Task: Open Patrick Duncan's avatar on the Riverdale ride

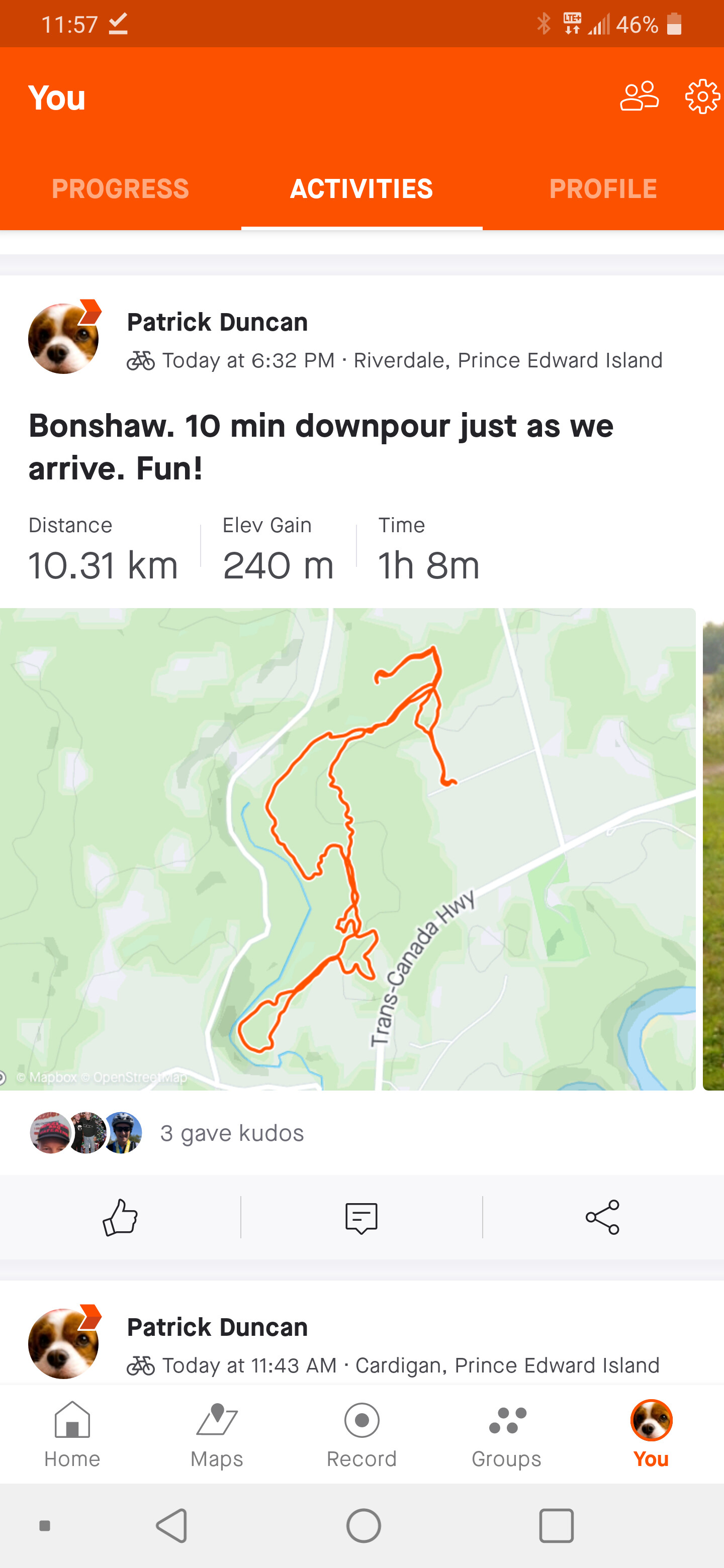Action: 63,338
